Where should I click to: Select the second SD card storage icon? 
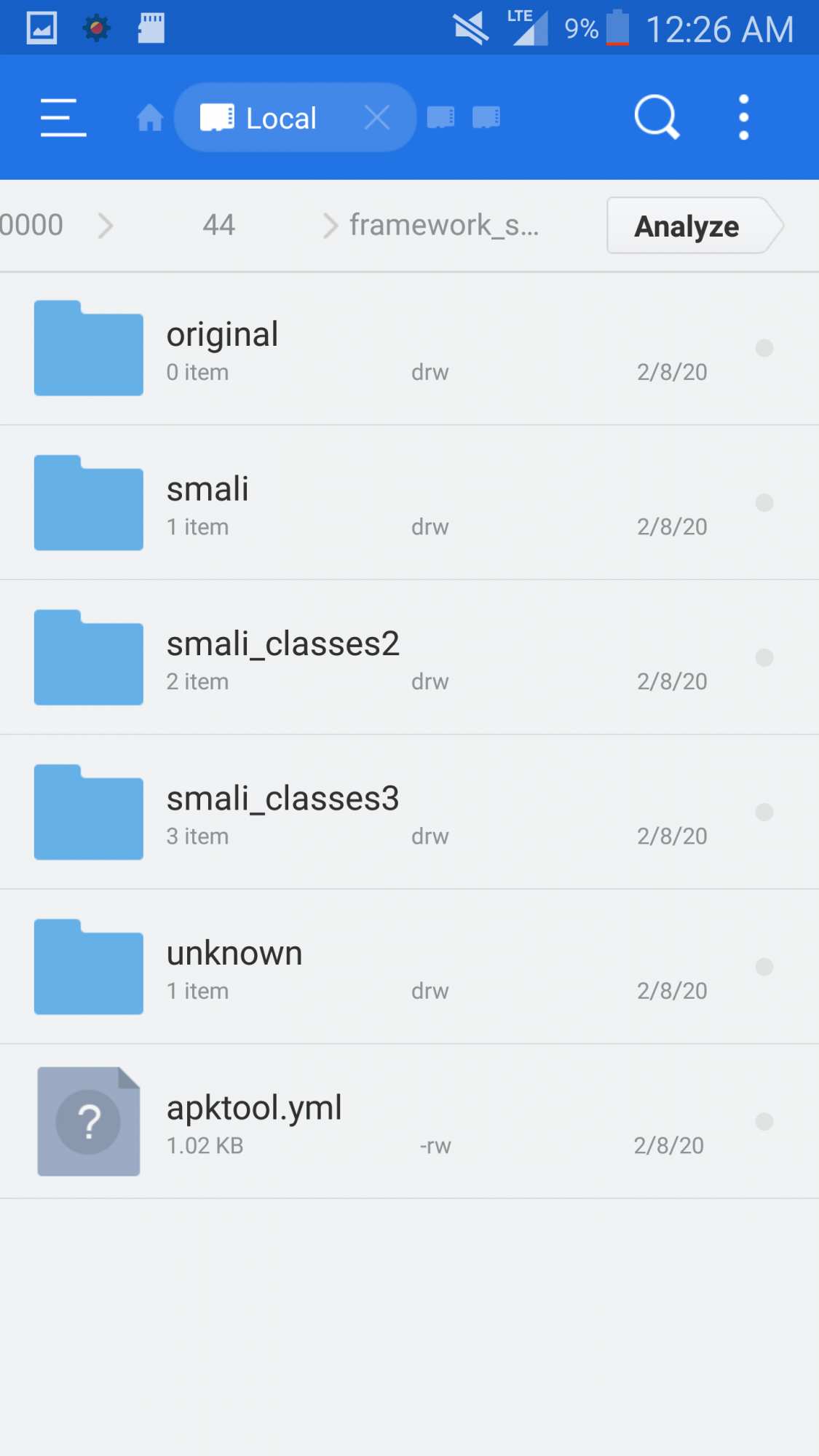coord(486,116)
